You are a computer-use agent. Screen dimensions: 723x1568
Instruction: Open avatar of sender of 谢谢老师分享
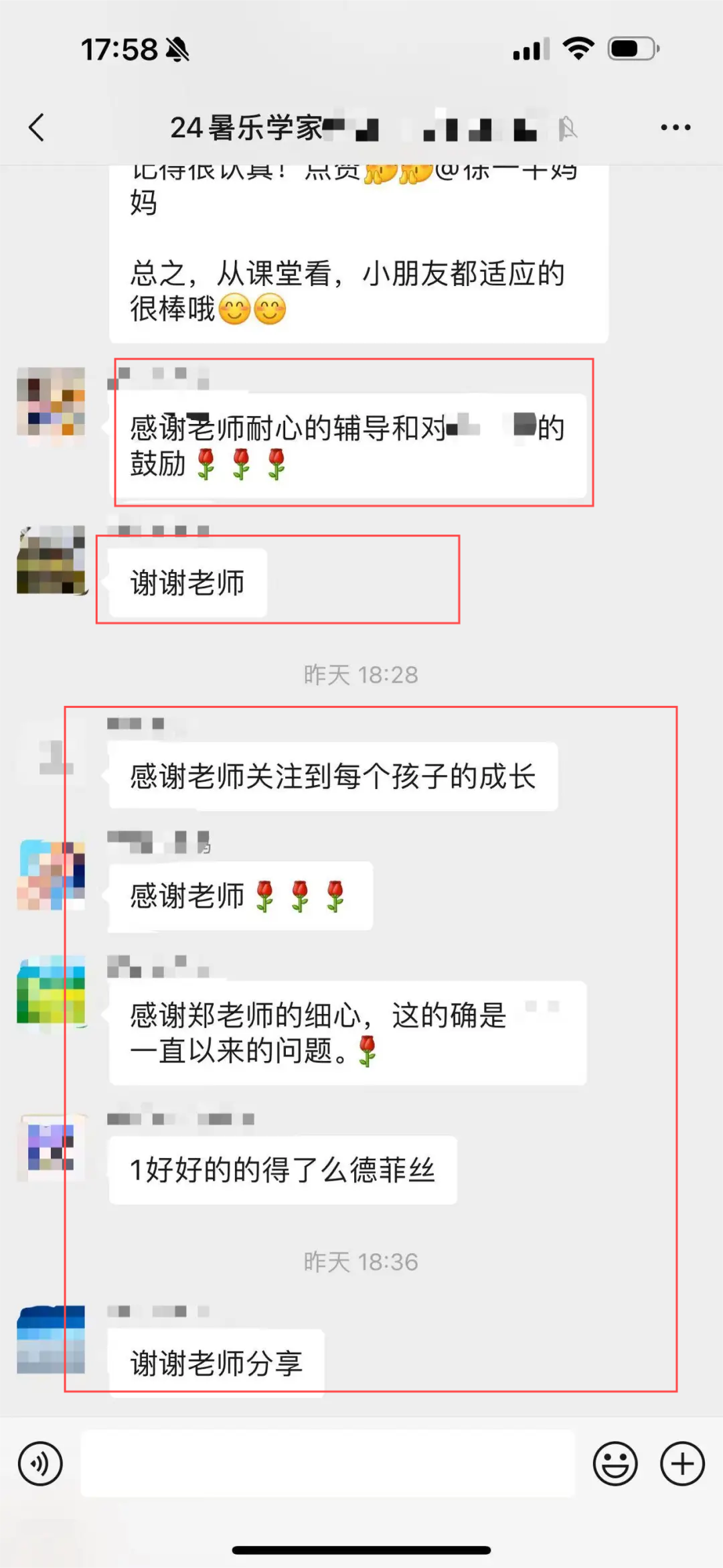point(52,1340)
